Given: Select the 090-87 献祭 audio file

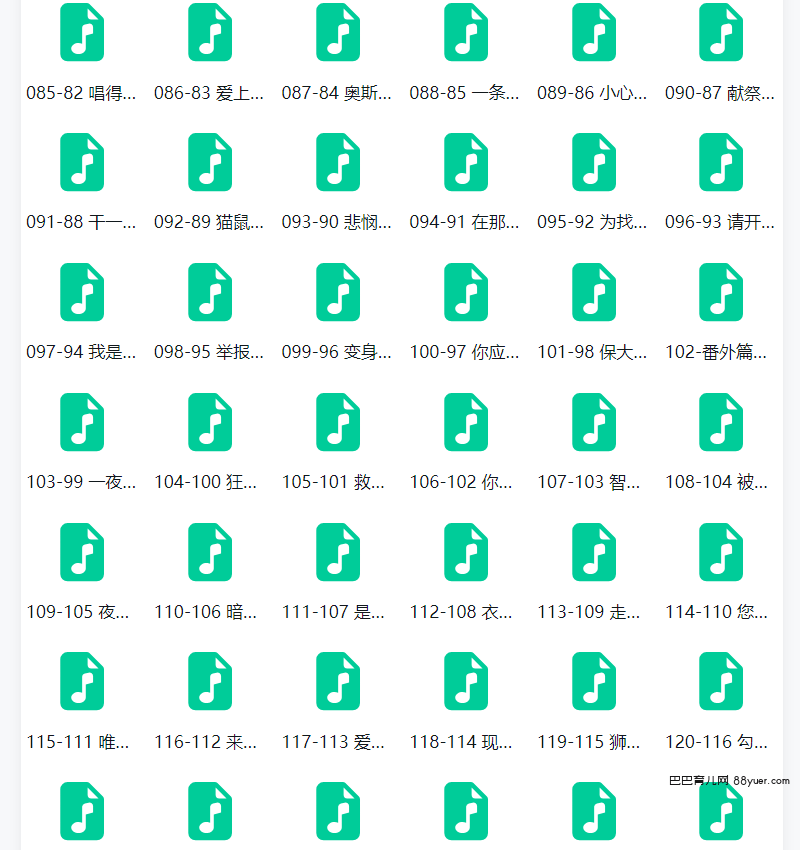Looking at the screenshot, I should pos(721,33).
